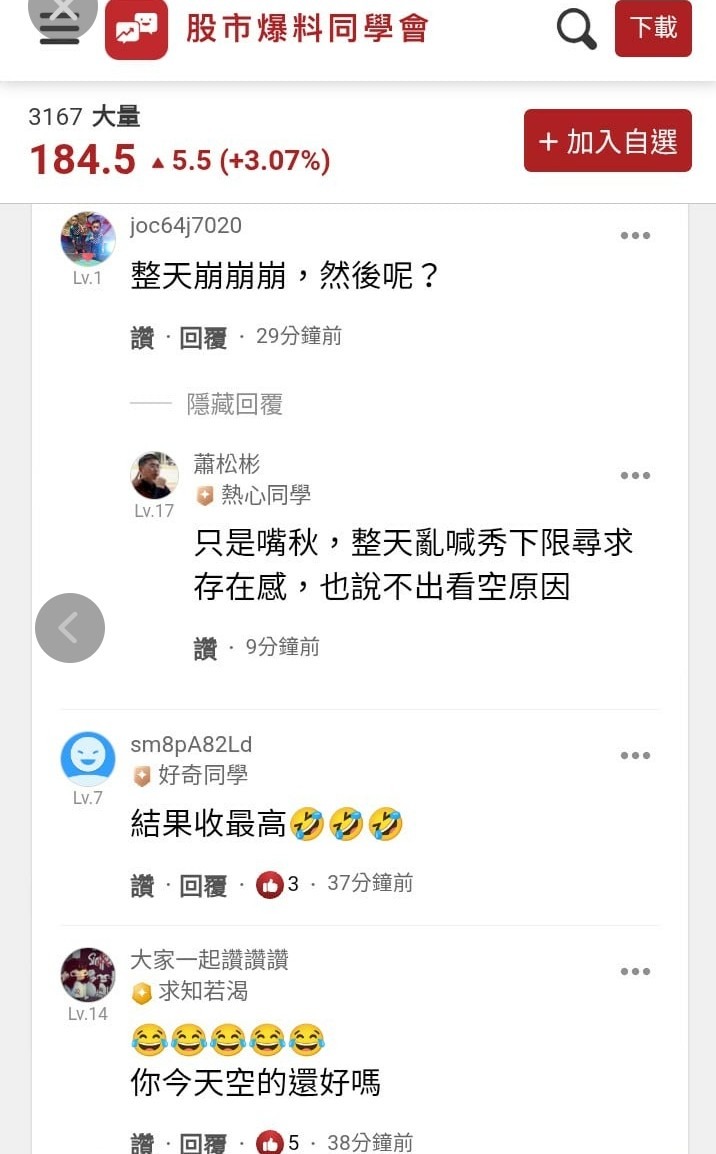Tap the 下載 download button
716x1154 pixels.
click(653, 28)
